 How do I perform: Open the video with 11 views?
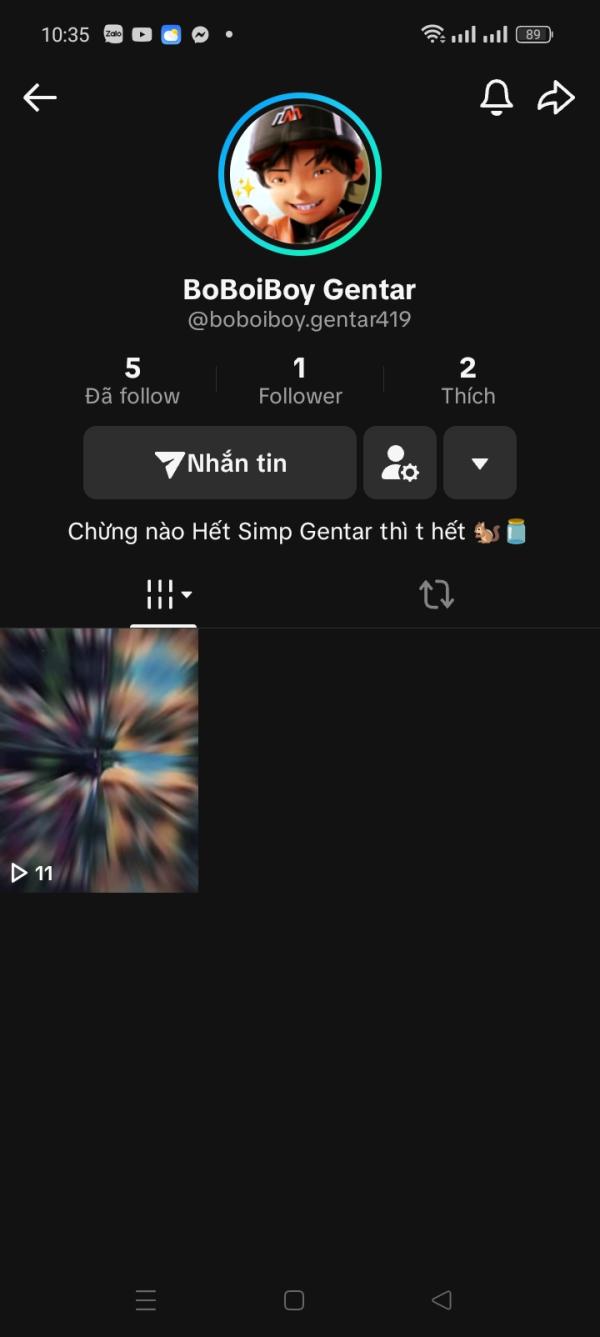(x=99, y=760)
